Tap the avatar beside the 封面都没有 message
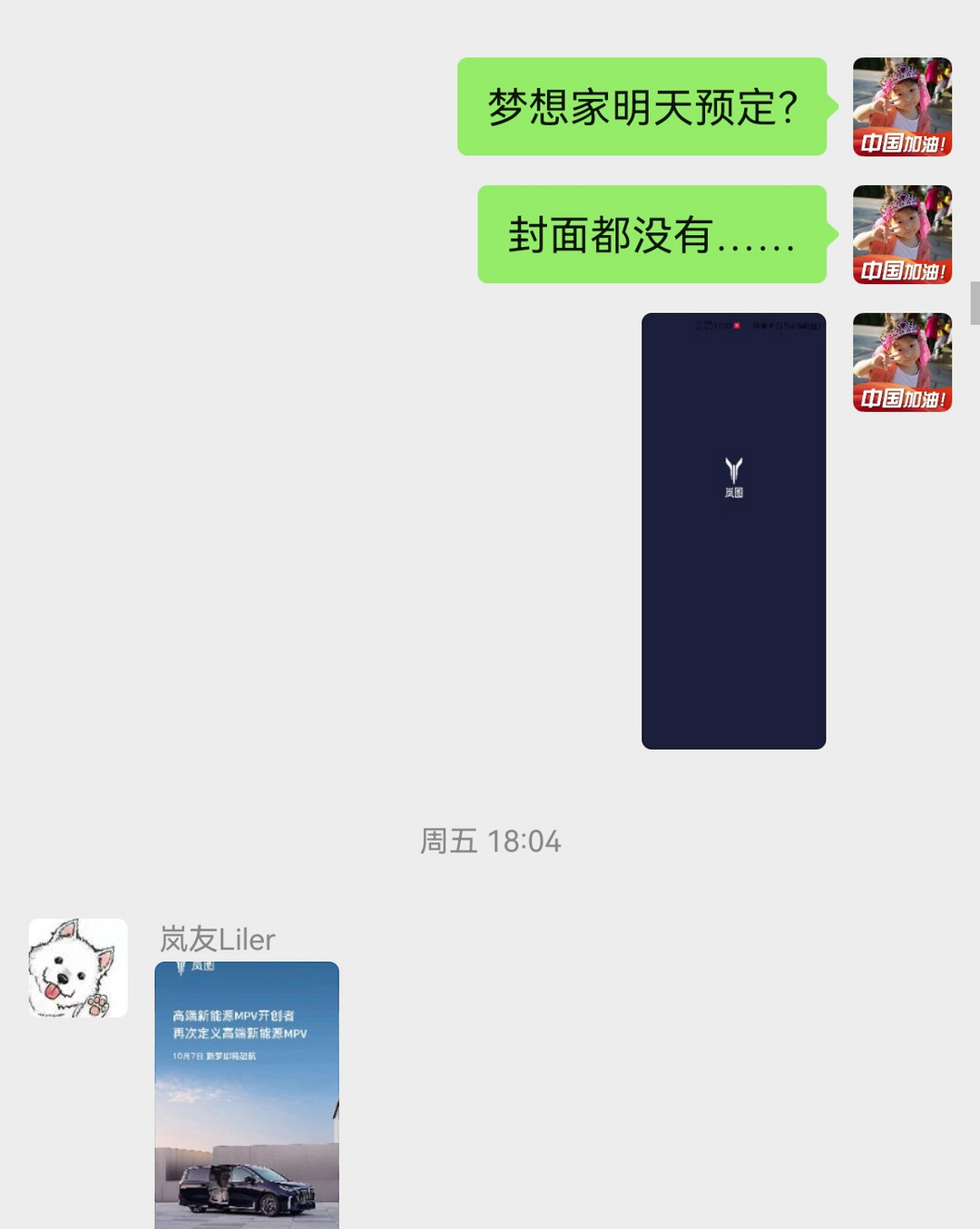Viewport: 980px width, 1229px height. (x=902, y=235)
